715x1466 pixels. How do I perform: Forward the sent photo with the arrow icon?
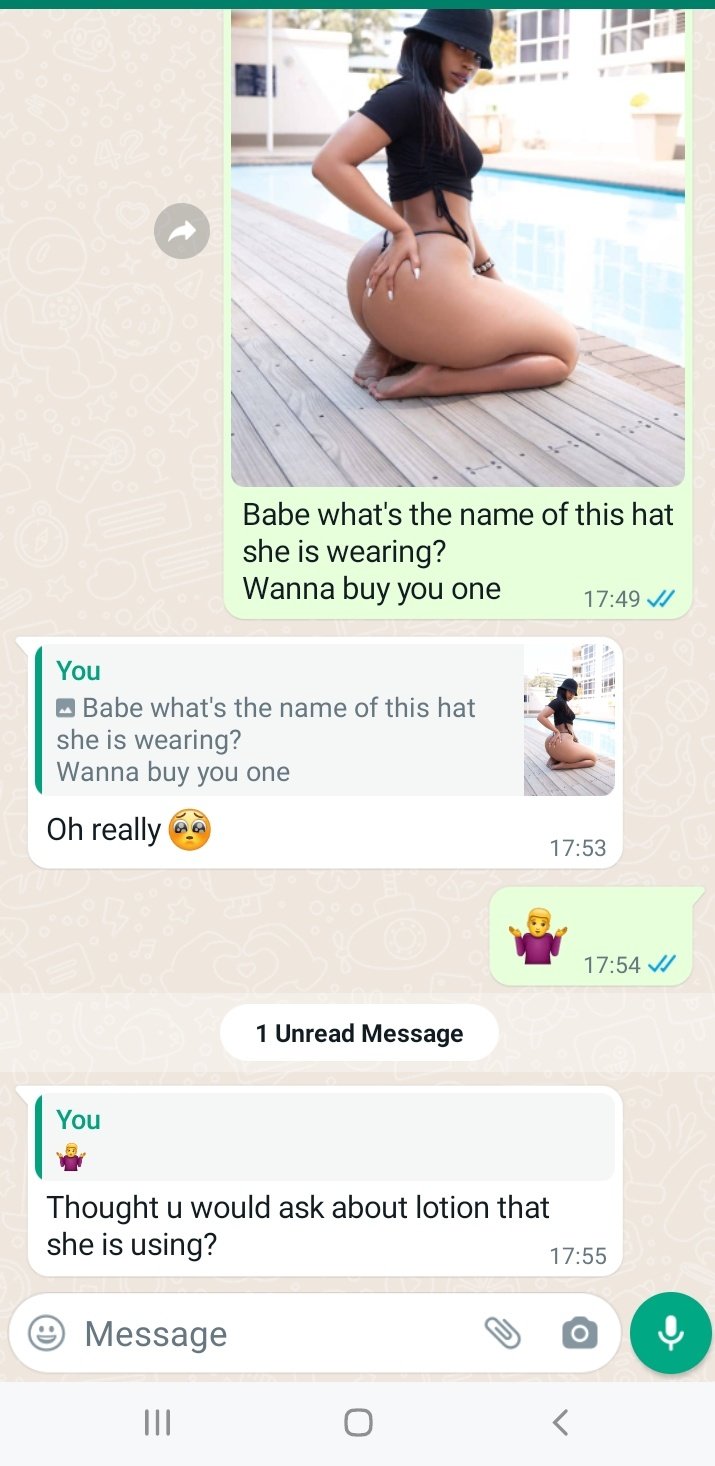pyautogui.click(x=182, y=231)
